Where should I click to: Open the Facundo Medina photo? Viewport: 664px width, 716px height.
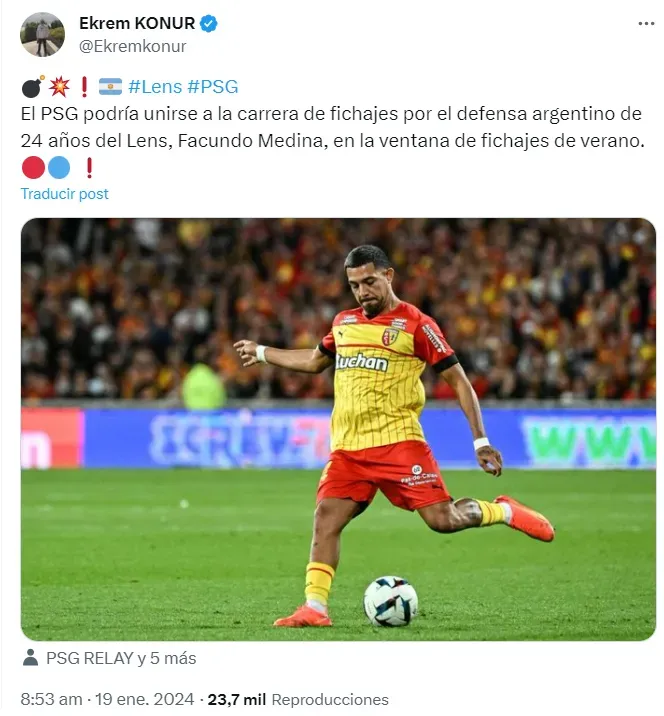[338, 429]
